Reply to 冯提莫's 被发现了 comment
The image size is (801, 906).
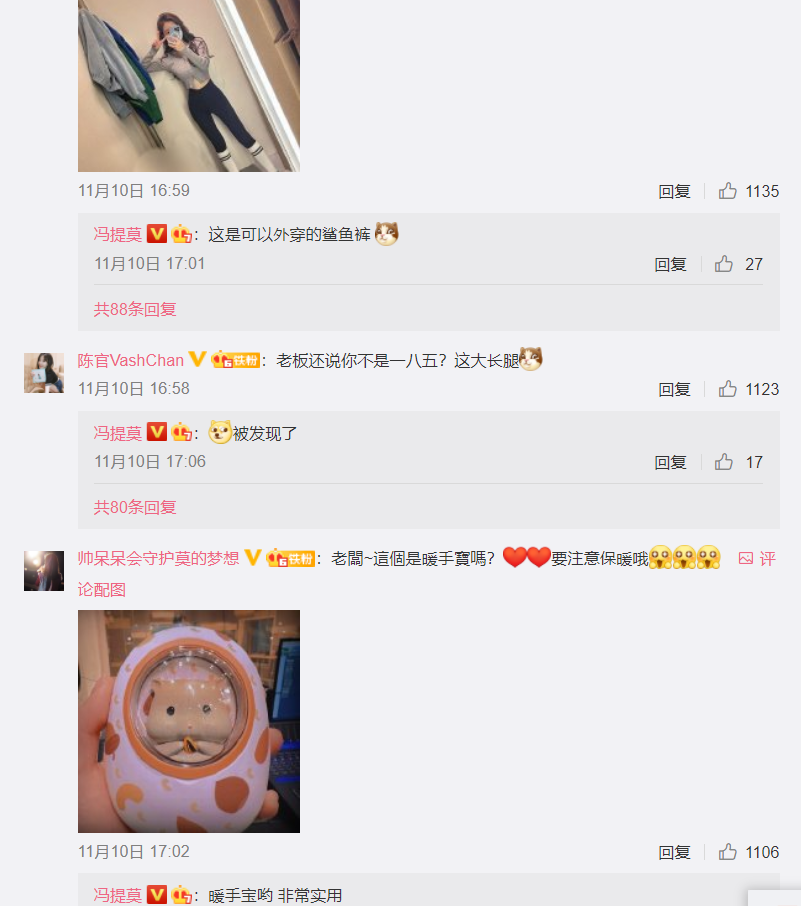point(670,462)
